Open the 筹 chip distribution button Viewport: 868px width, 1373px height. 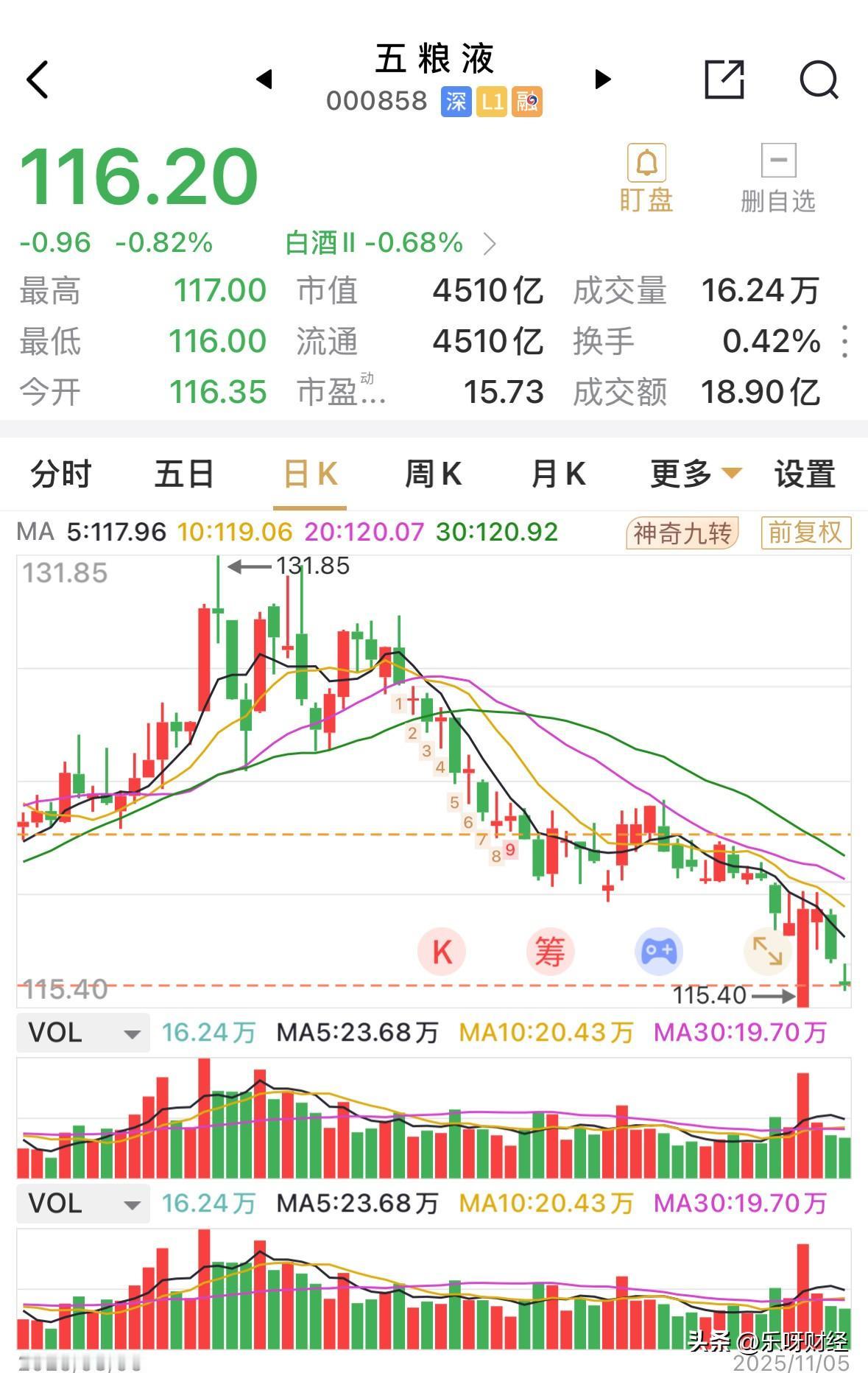point(550,952)
